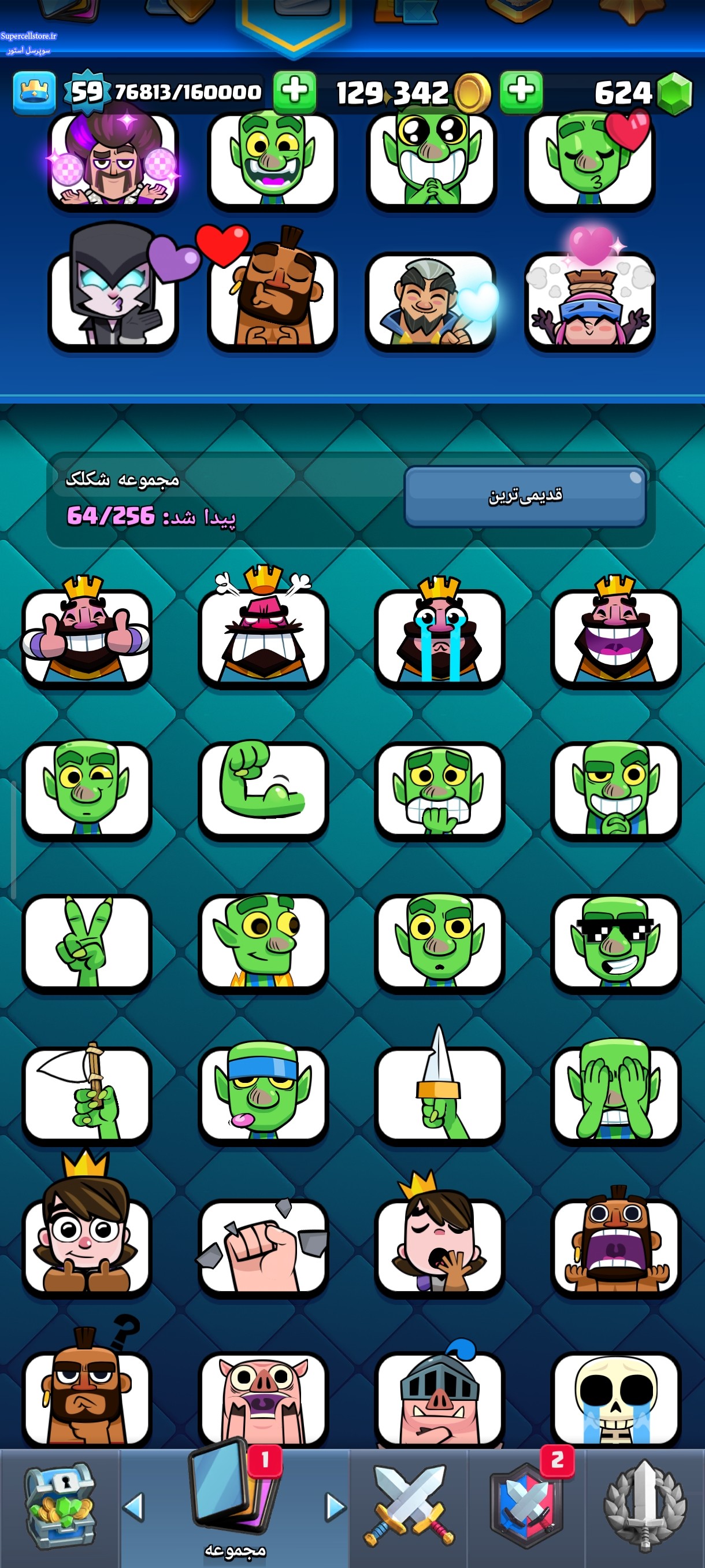705x1568 pixels.
Task: Open the shop chest tab
Action: (x=59, y=1506)
